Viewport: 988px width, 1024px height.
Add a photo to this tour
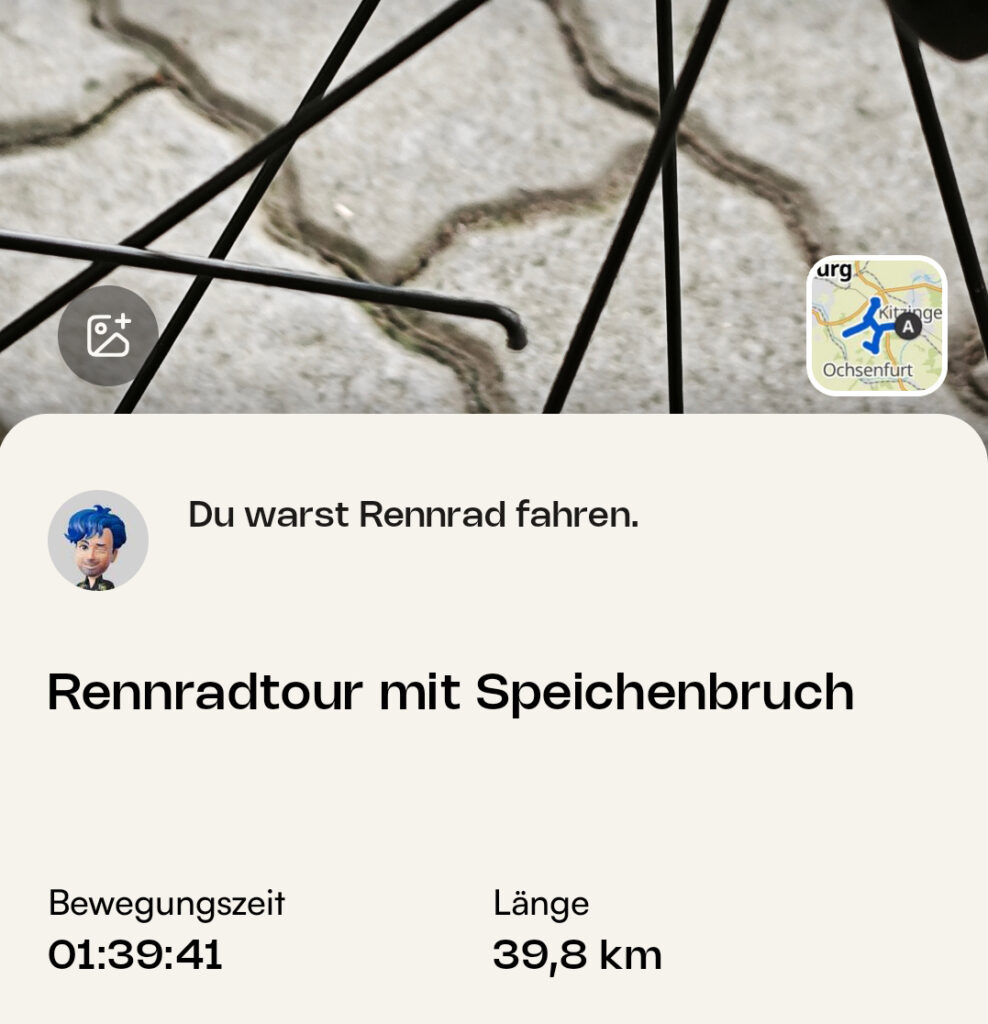click(108, 336)
